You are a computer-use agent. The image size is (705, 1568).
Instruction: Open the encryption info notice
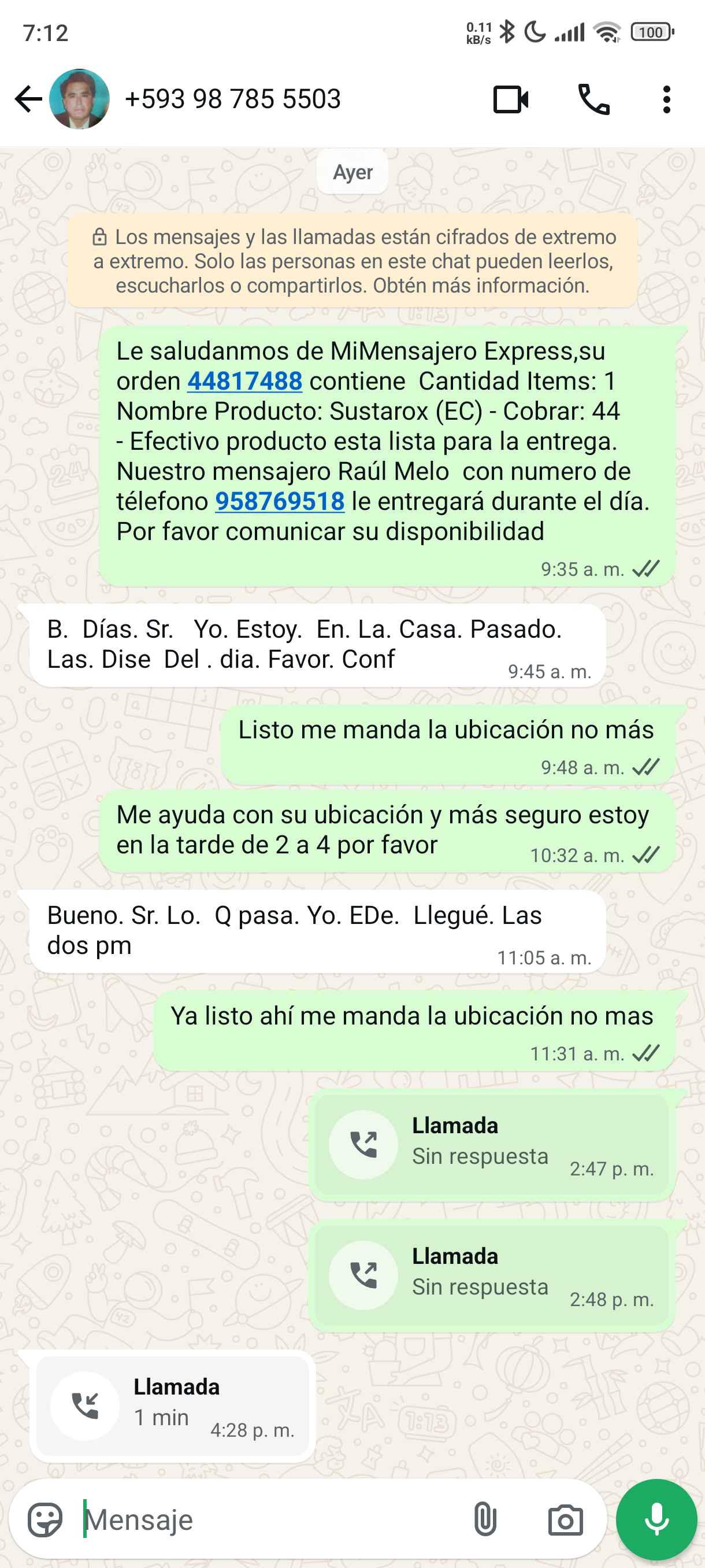click(x=353, y=261)
